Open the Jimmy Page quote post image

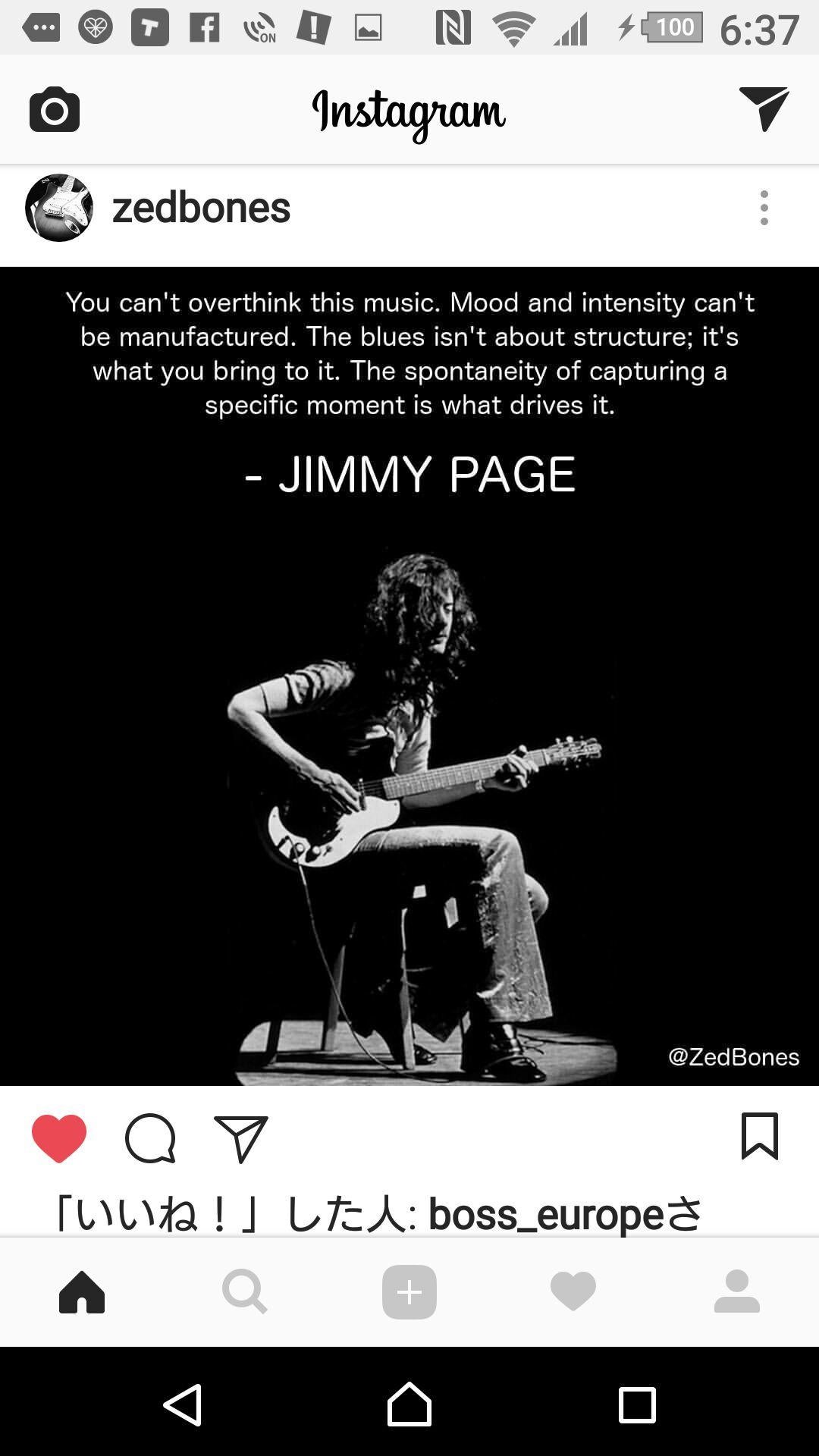click(x=409, y=676)
